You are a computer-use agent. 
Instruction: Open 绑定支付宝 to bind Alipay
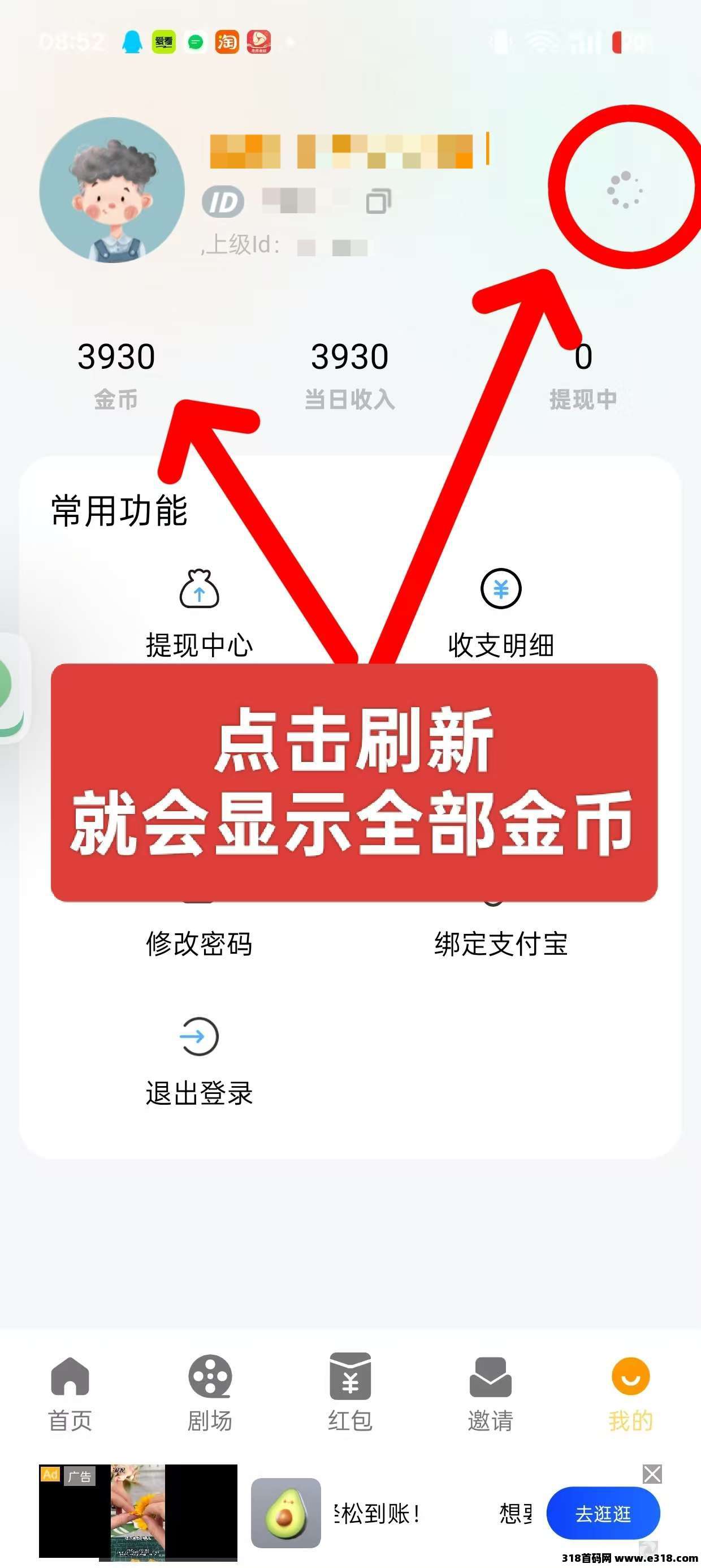[501, 942]
